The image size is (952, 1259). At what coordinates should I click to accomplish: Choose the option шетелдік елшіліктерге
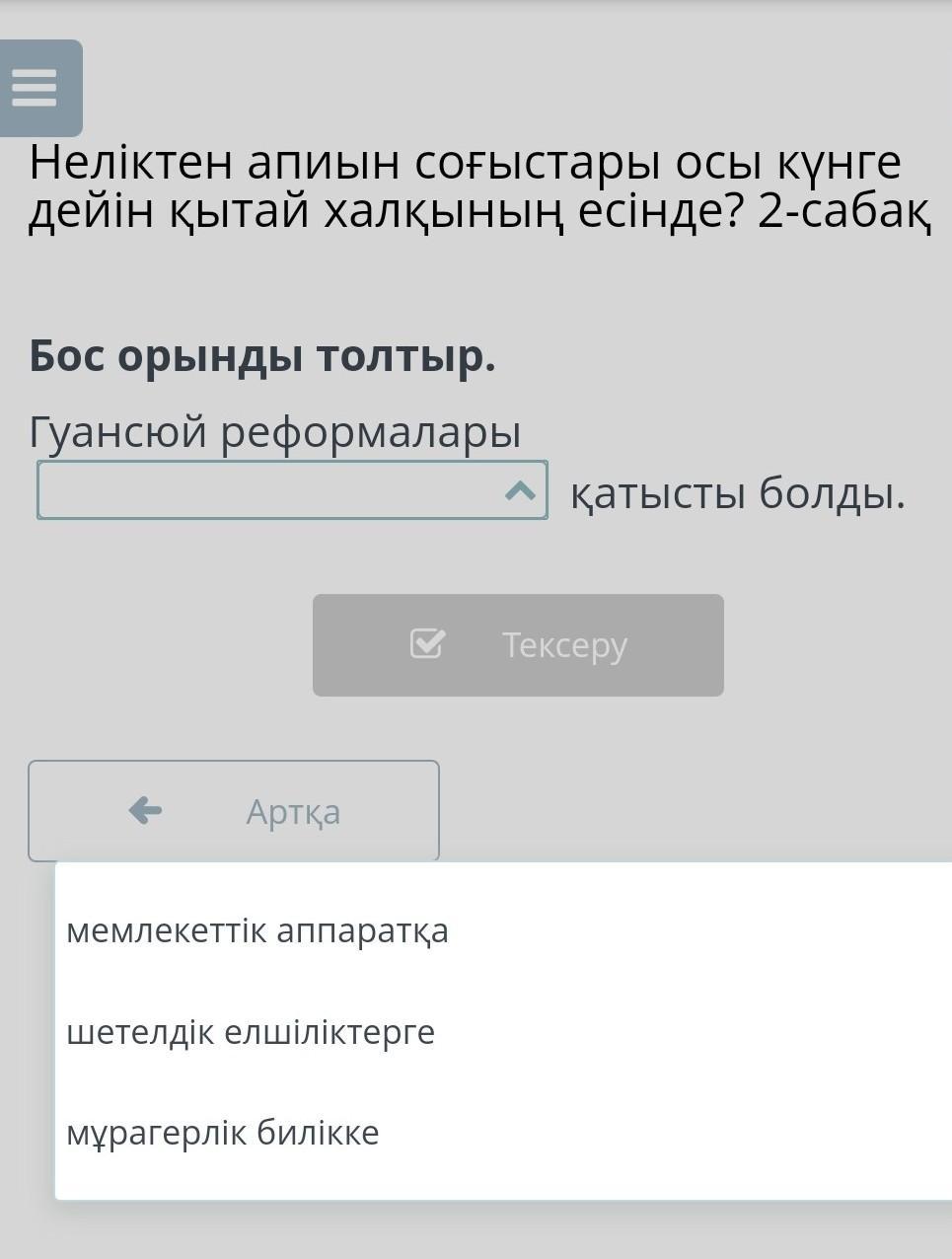pyautogui.click(x=251, y=1032)
